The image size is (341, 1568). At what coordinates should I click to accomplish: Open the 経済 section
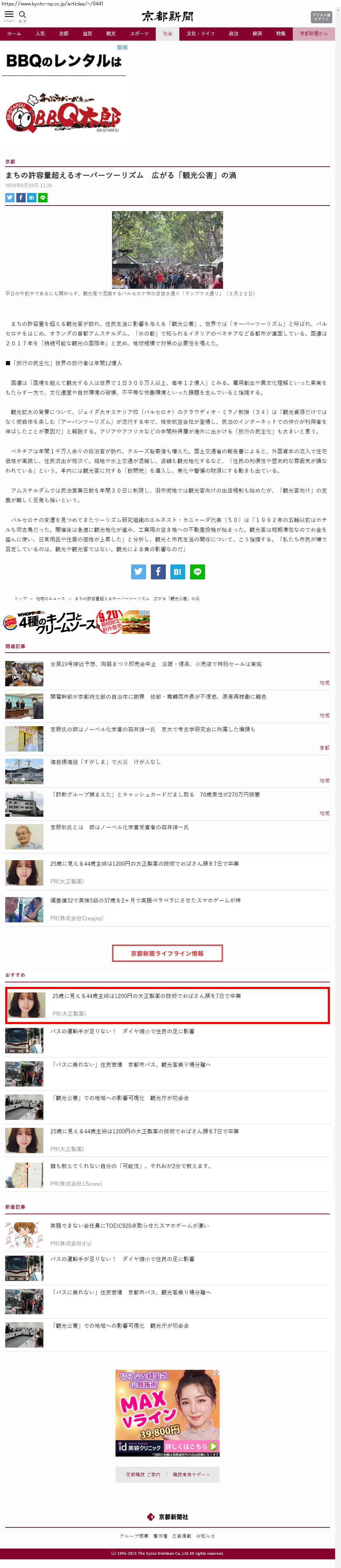[257, 33]
